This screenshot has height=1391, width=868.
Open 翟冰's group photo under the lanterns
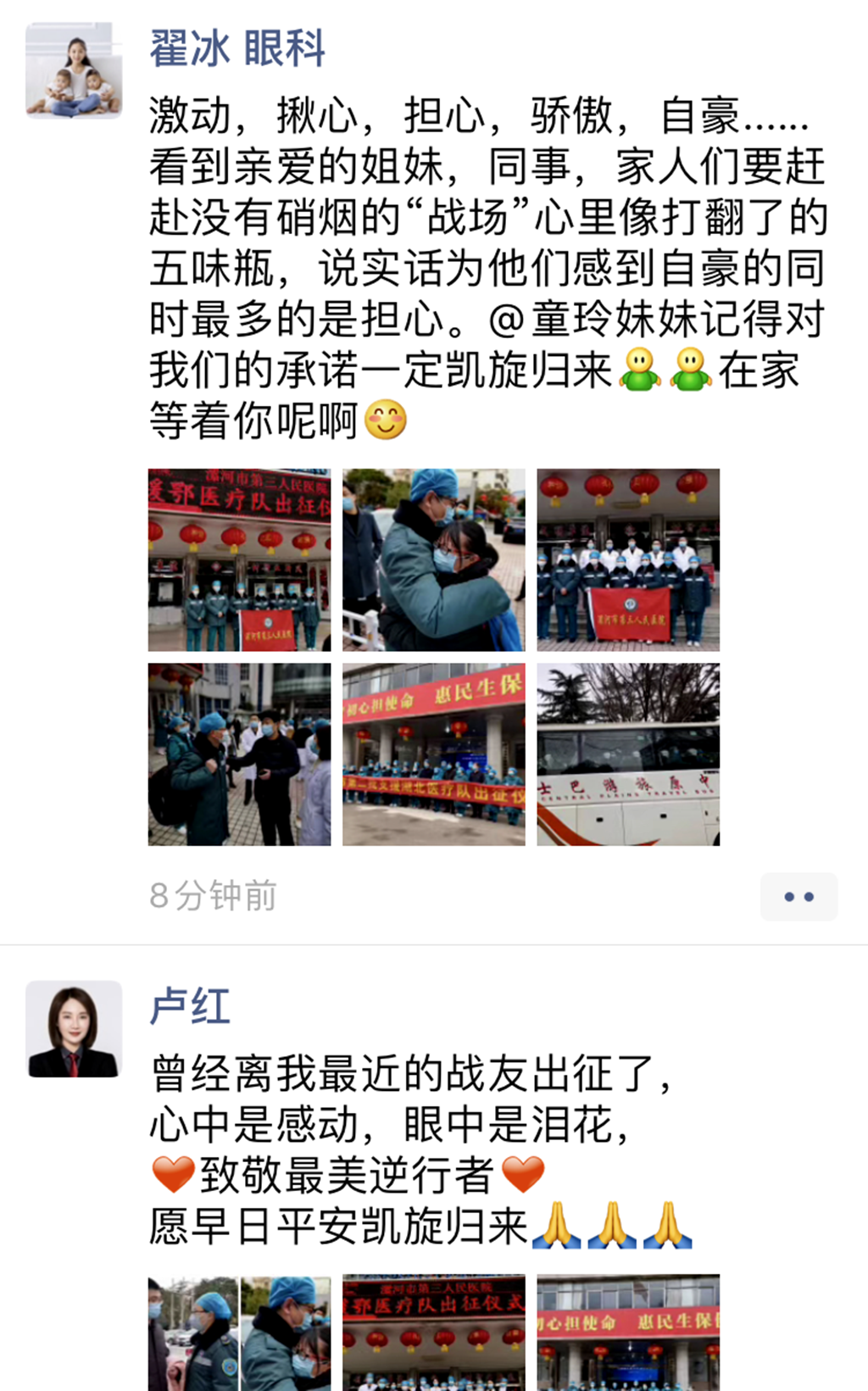[x=628, y=559]
